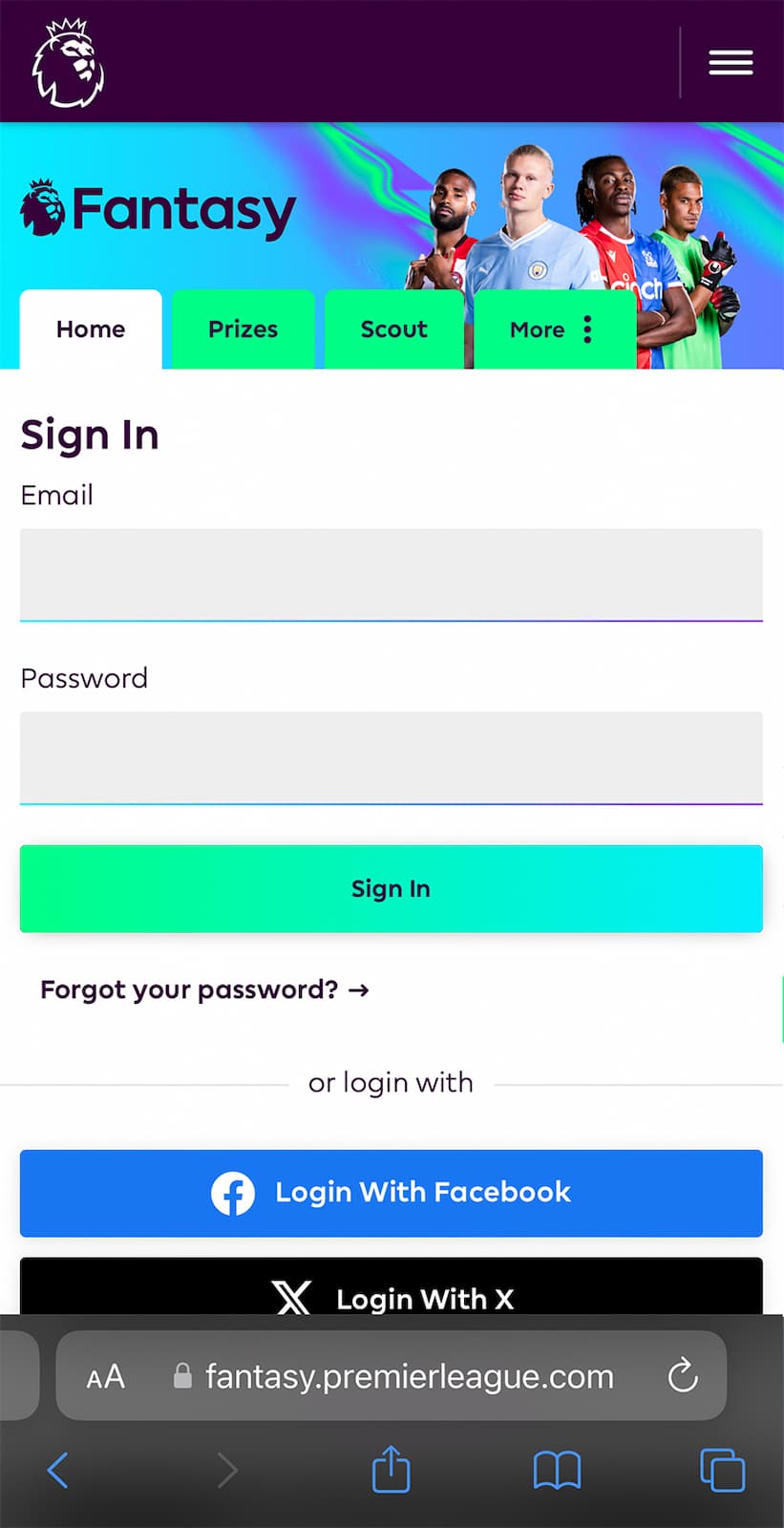Focus the Email field
Screen dimensions: 784x1528
pyautogui.click(x=392, y=575)
